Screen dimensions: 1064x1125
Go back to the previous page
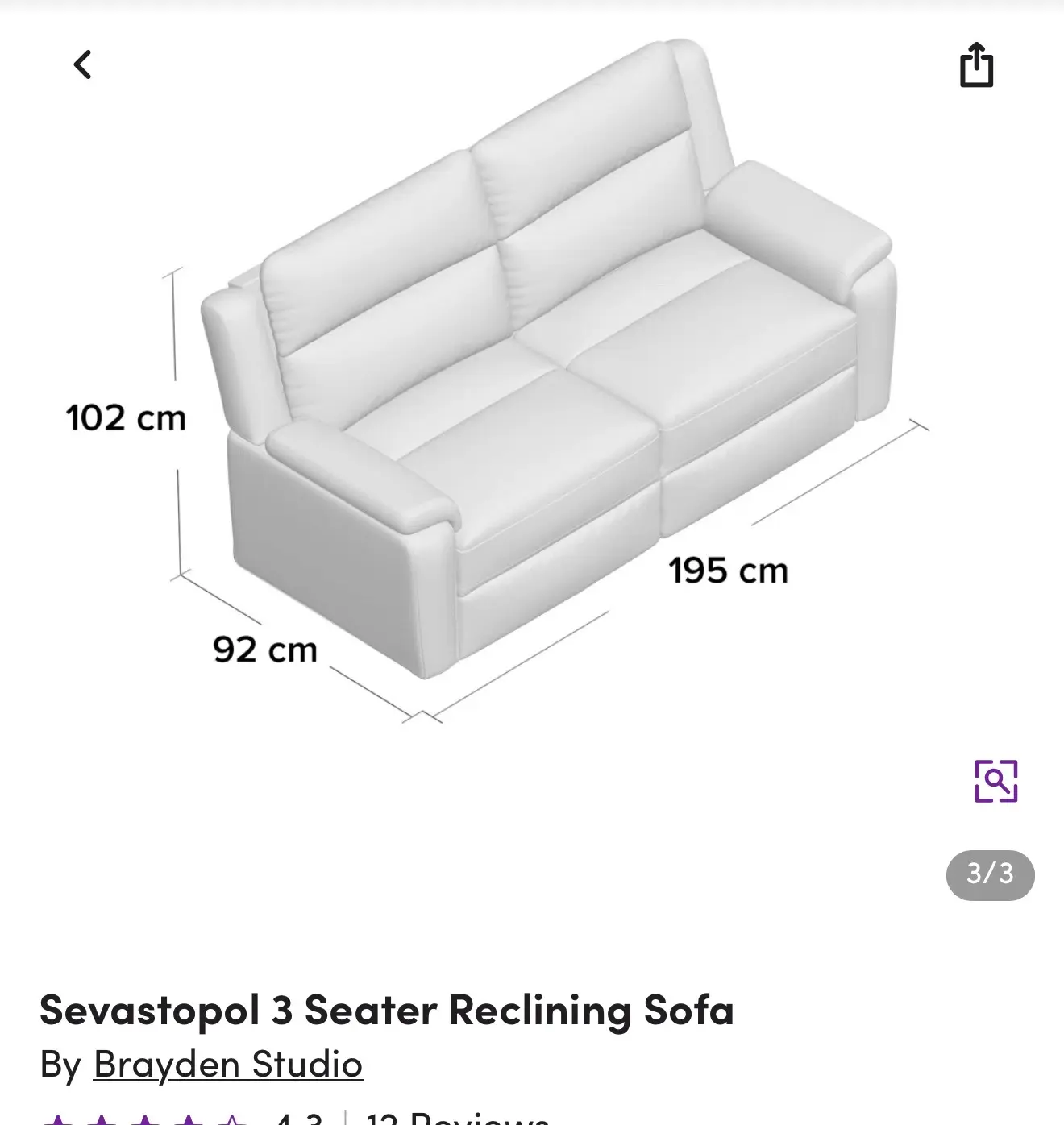[82, 64]
